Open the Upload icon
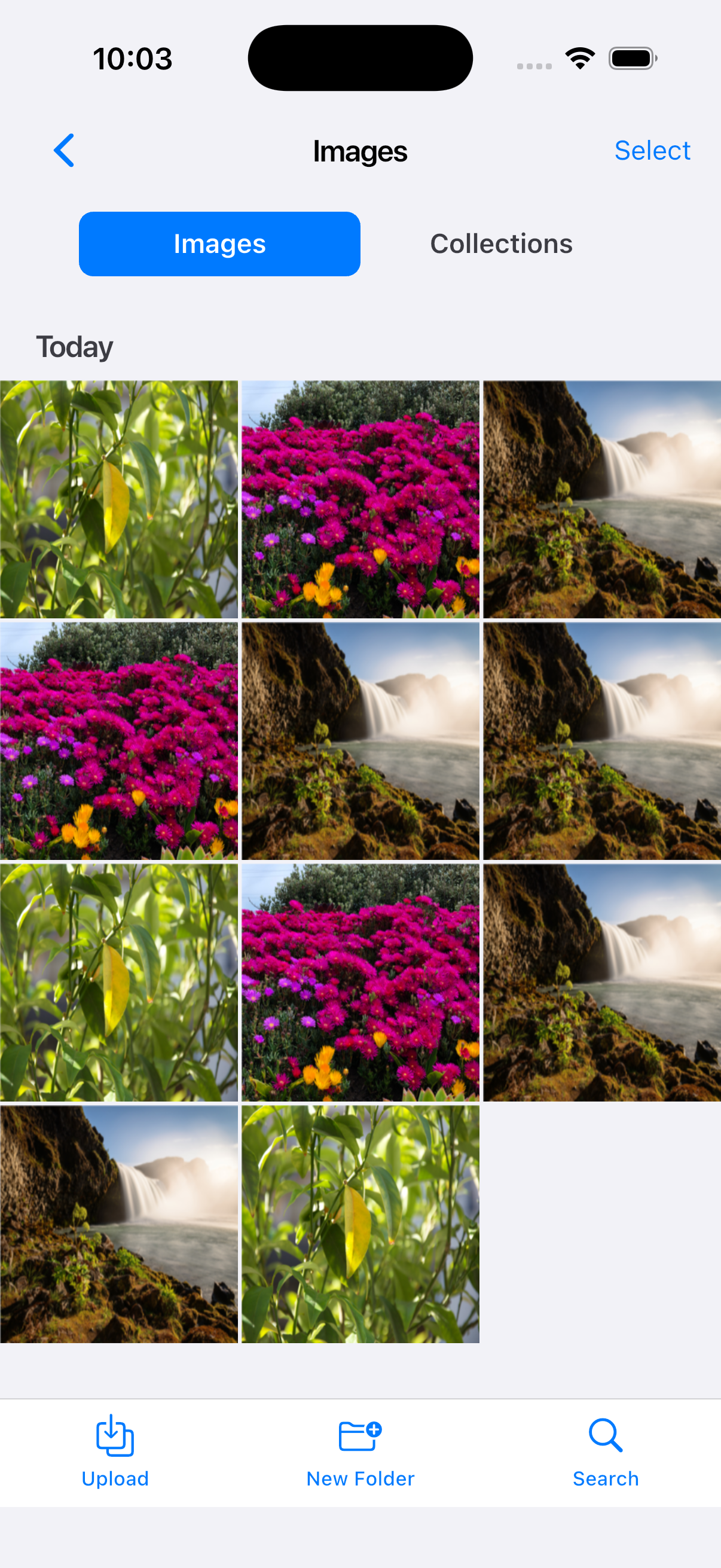Image resolution: width=721 pixels, height=1568 pixels. (x=115, y=1435)
